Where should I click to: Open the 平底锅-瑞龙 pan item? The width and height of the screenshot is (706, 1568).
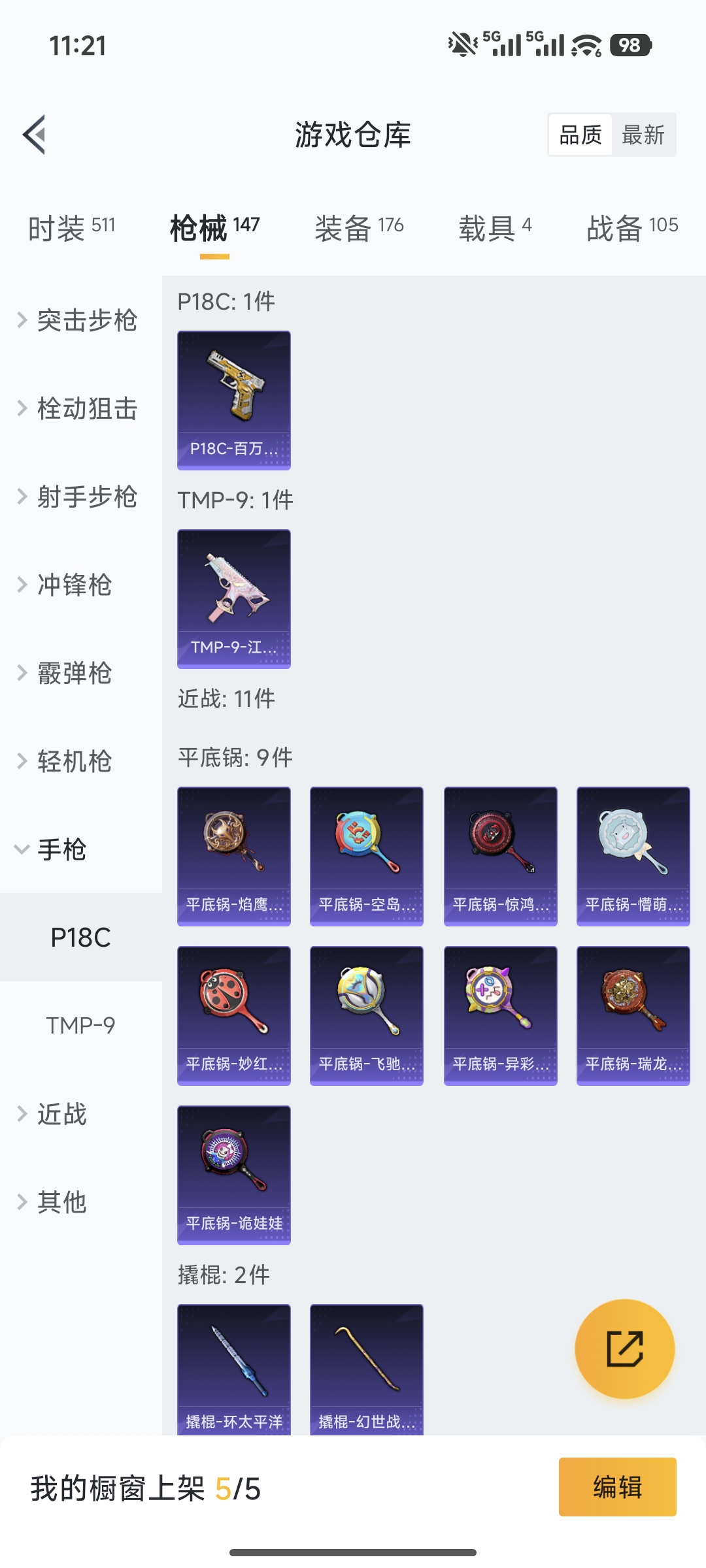click(631, 1016)
